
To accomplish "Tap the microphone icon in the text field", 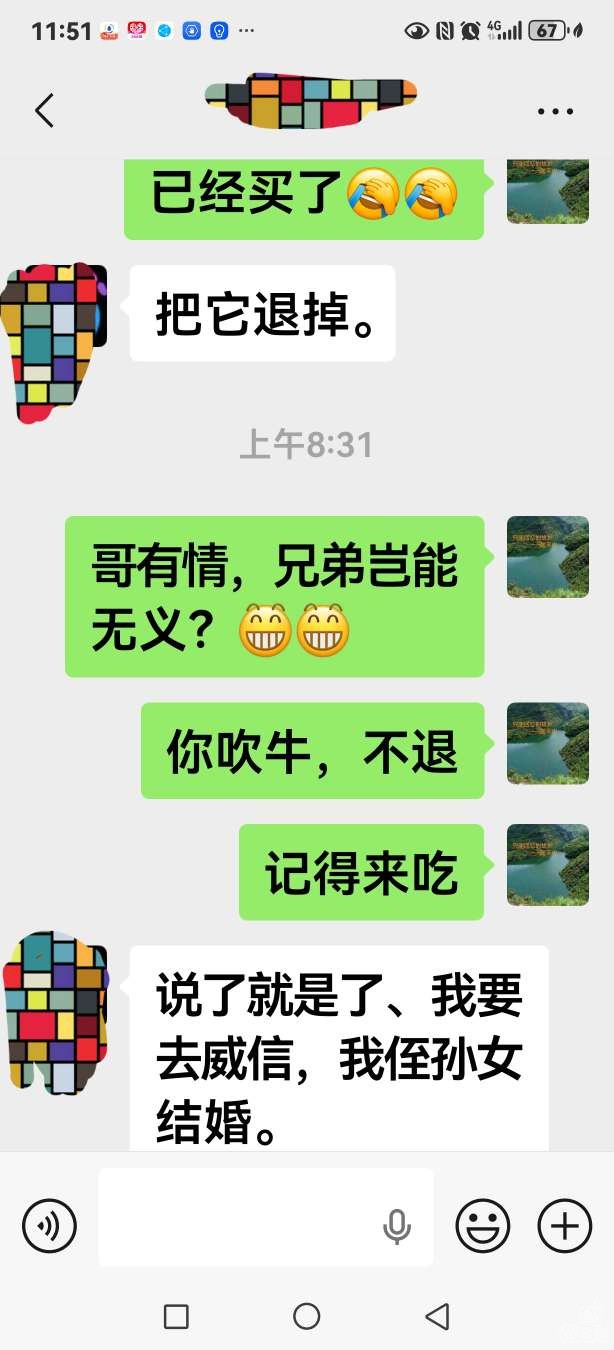I will click(397, 1226).
